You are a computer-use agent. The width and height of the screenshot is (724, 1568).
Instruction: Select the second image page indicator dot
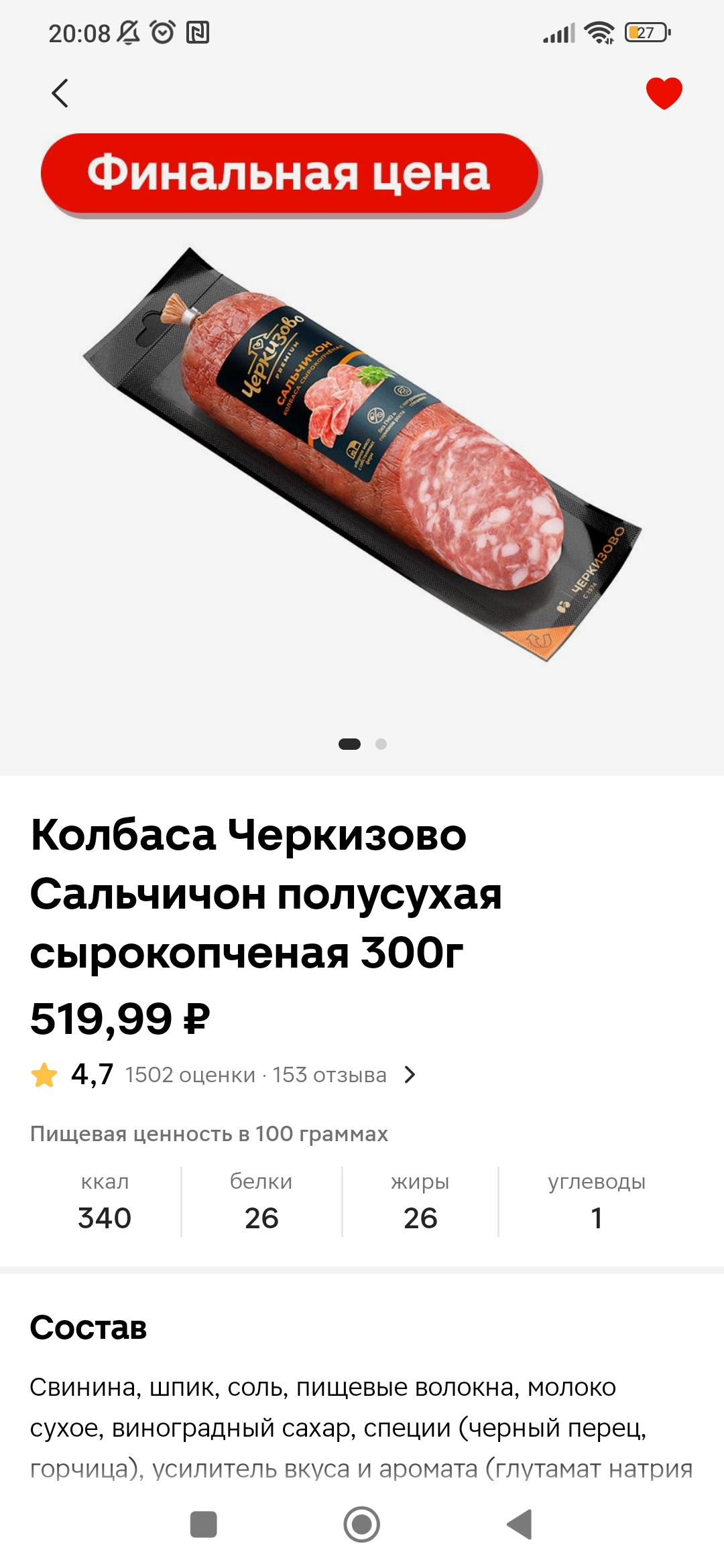click(x=381, y=744)
